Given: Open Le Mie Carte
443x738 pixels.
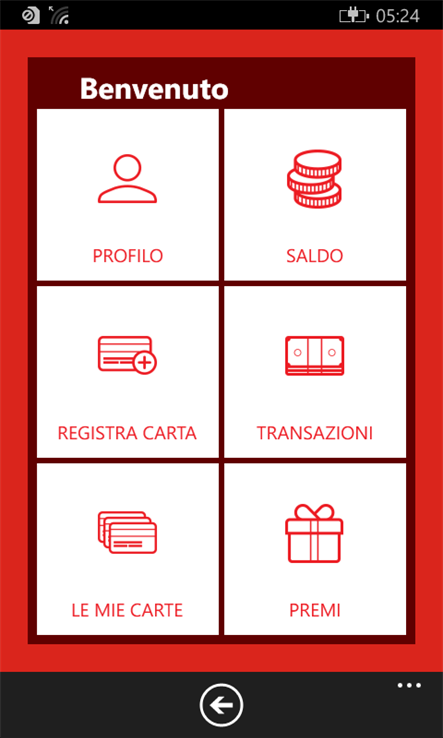Looking at the screenshot, I should pos(128,549).
